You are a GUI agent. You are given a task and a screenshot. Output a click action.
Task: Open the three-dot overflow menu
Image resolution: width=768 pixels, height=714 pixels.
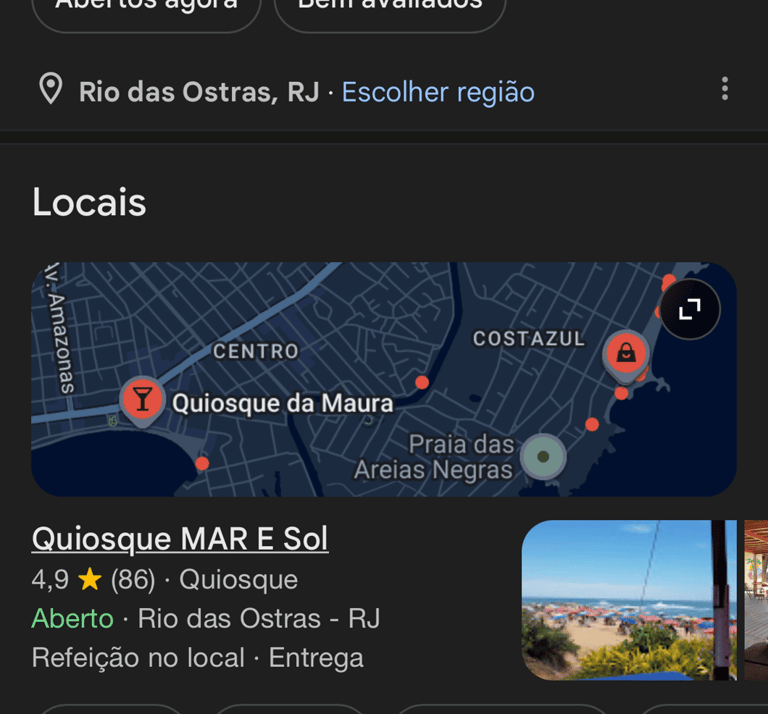coord(725,89)
